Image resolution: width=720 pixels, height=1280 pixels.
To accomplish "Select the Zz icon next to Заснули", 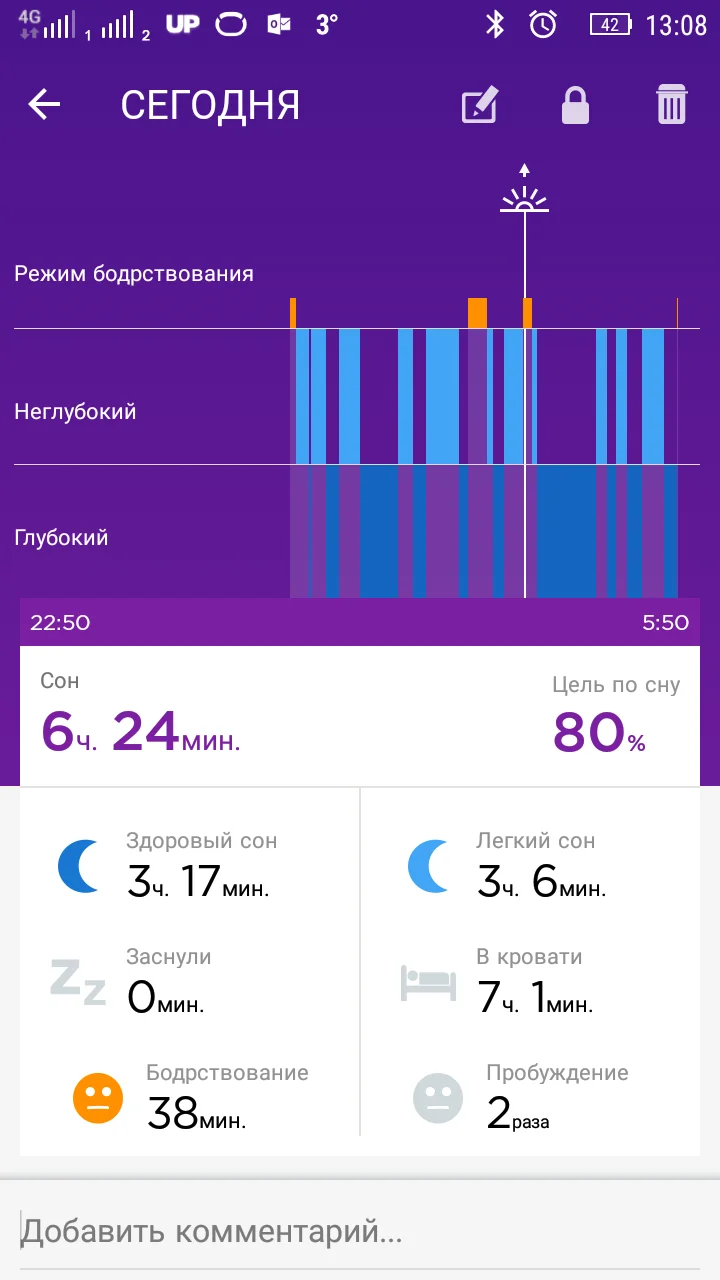I will coord(76,981).
